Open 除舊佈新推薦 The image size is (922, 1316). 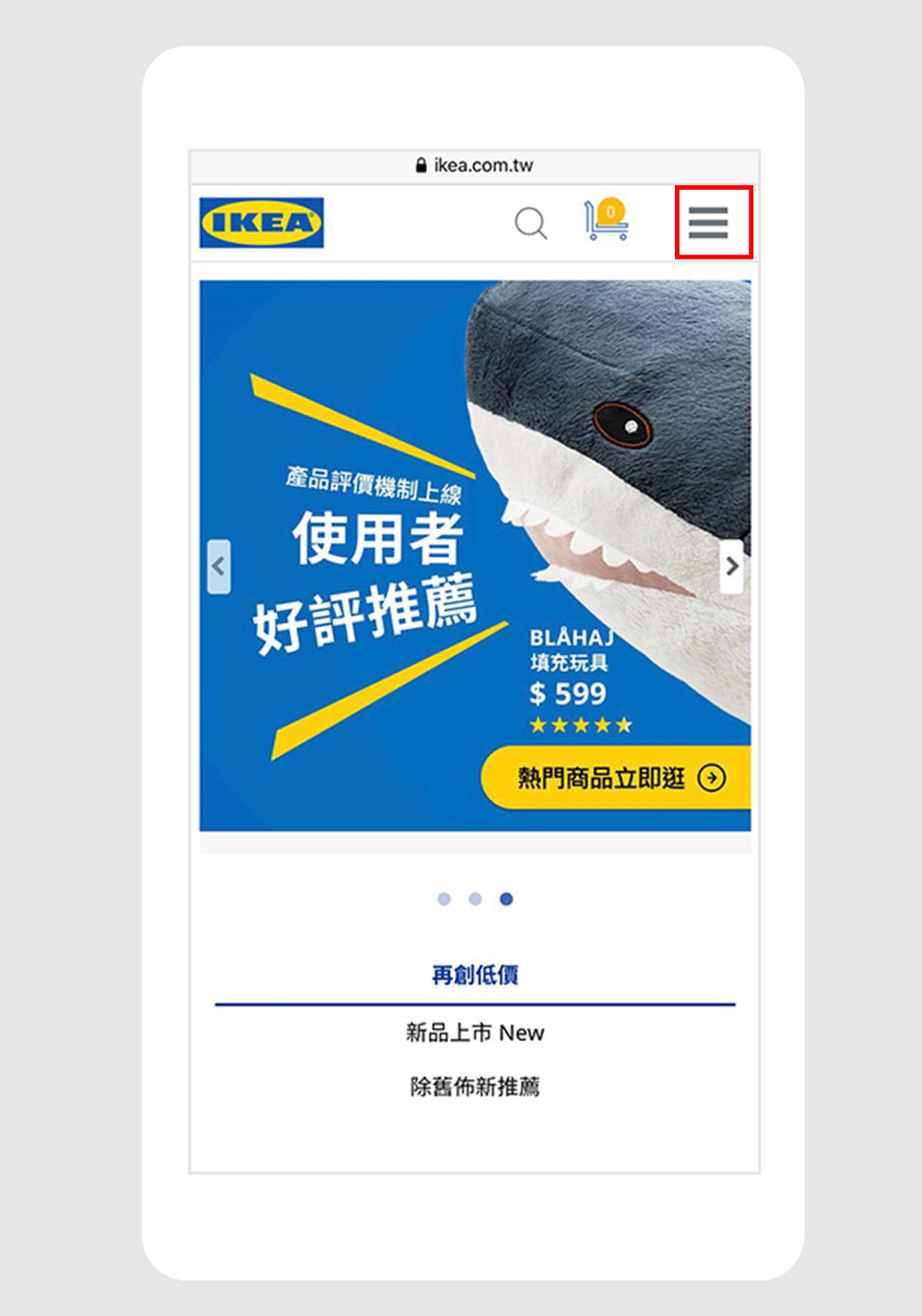475,1086
